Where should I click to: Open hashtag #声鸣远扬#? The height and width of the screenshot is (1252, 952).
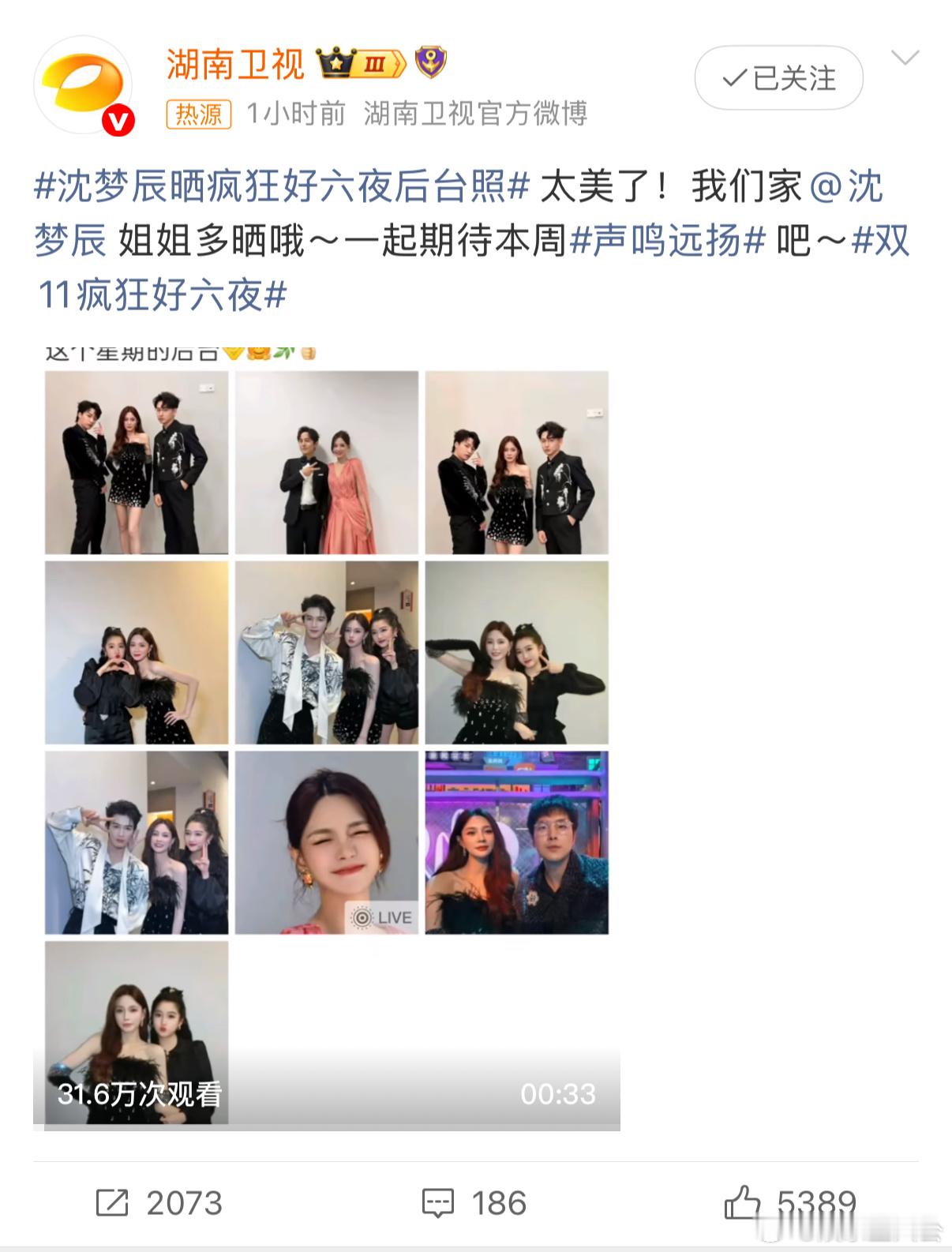[x=667, y=241]
